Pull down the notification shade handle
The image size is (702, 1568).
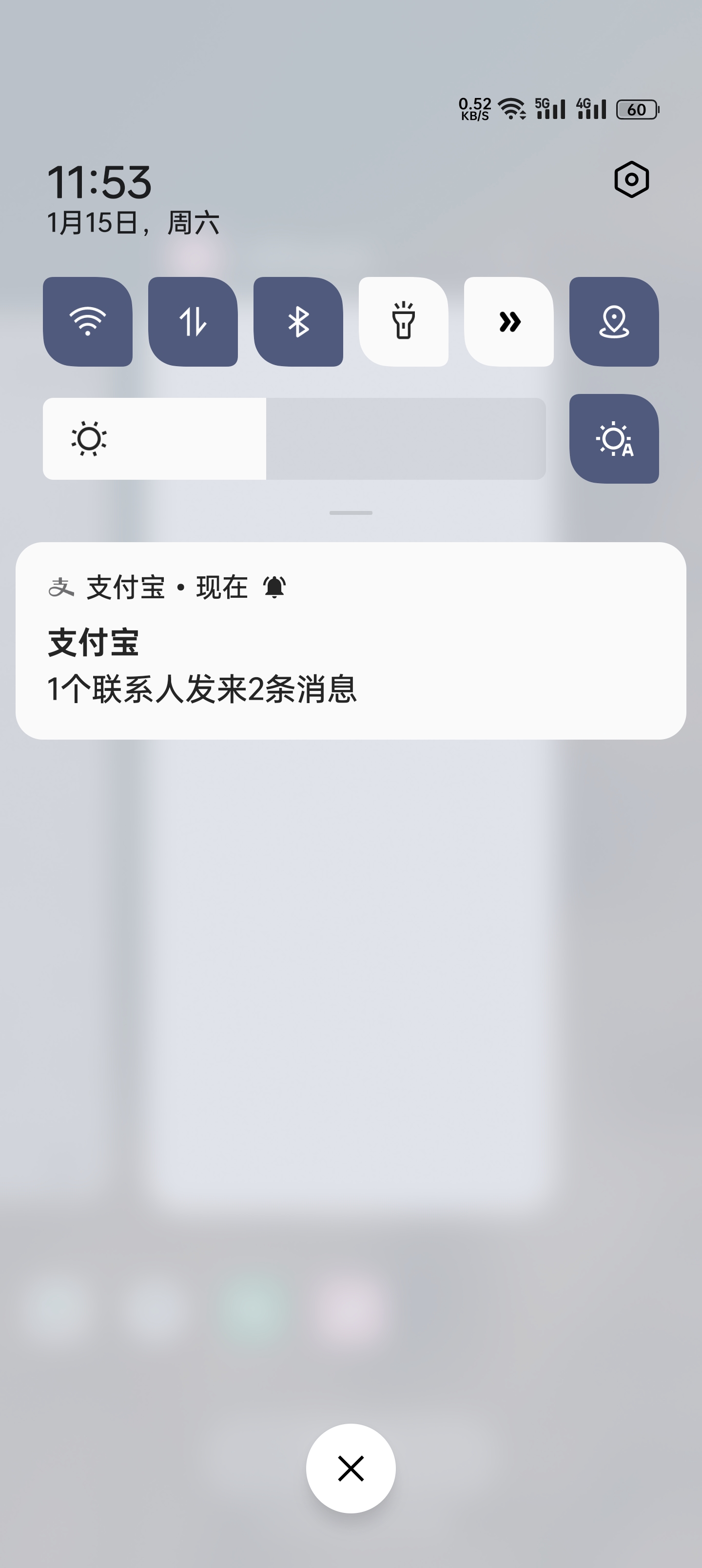pyautogui.click(x=351, y=513)
